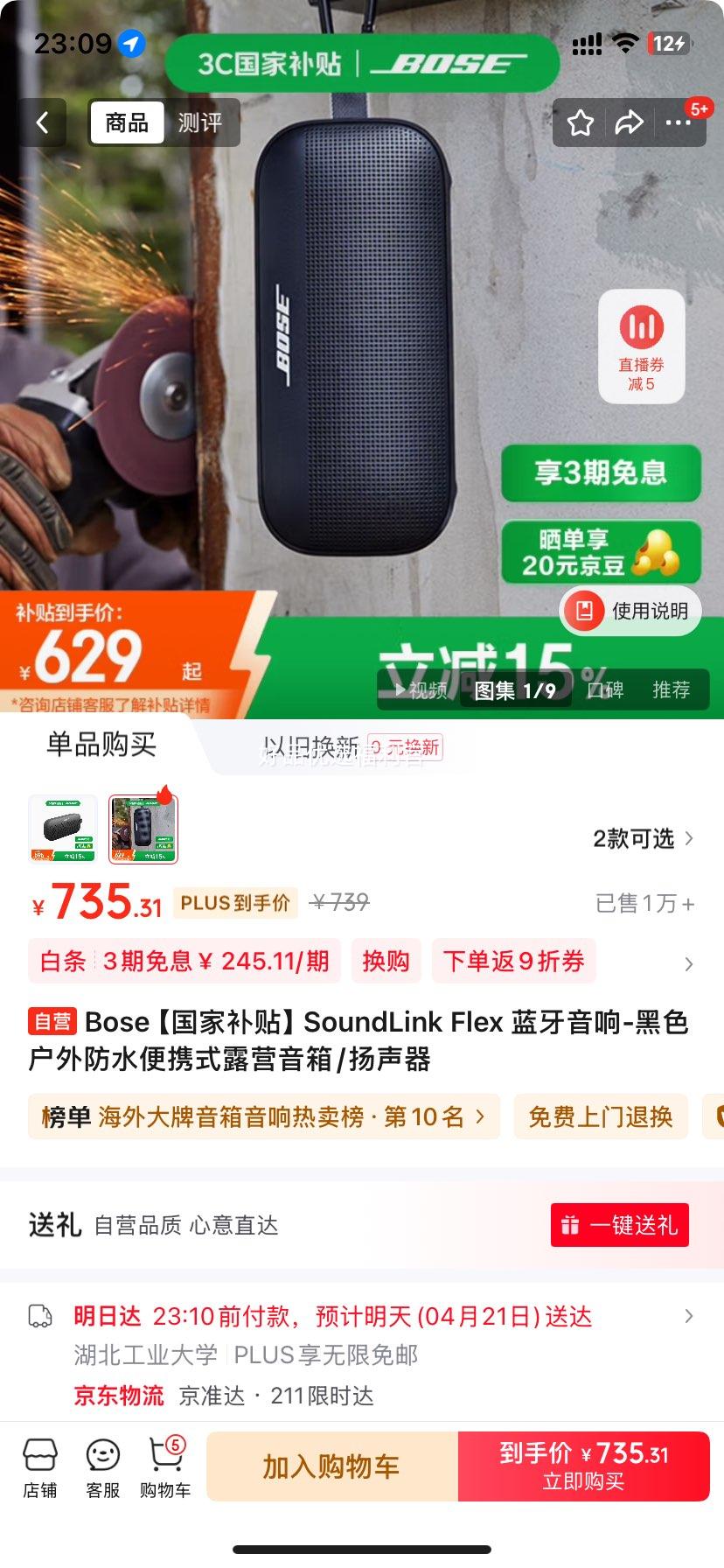This screenshot has height=1568, width=724.
Task: Expand the 白条 installment details chevron
Action: point(690,962)
